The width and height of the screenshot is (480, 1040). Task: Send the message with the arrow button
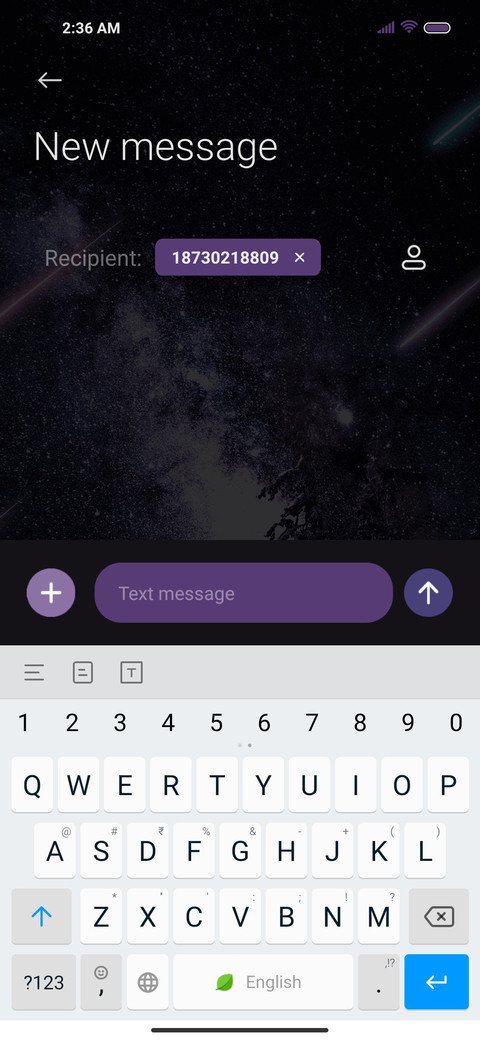coord(428,593)
